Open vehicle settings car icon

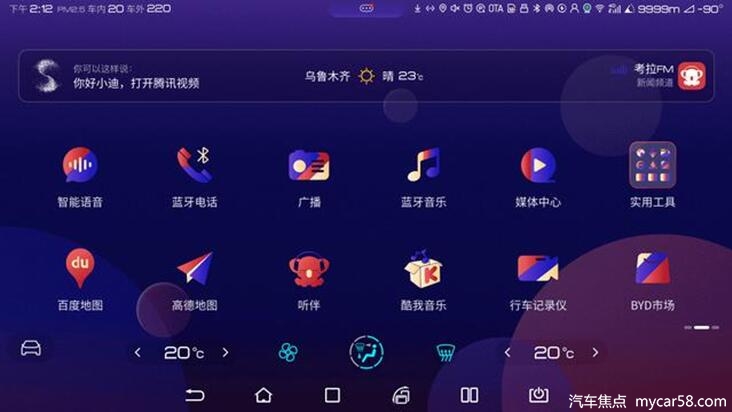31,348
